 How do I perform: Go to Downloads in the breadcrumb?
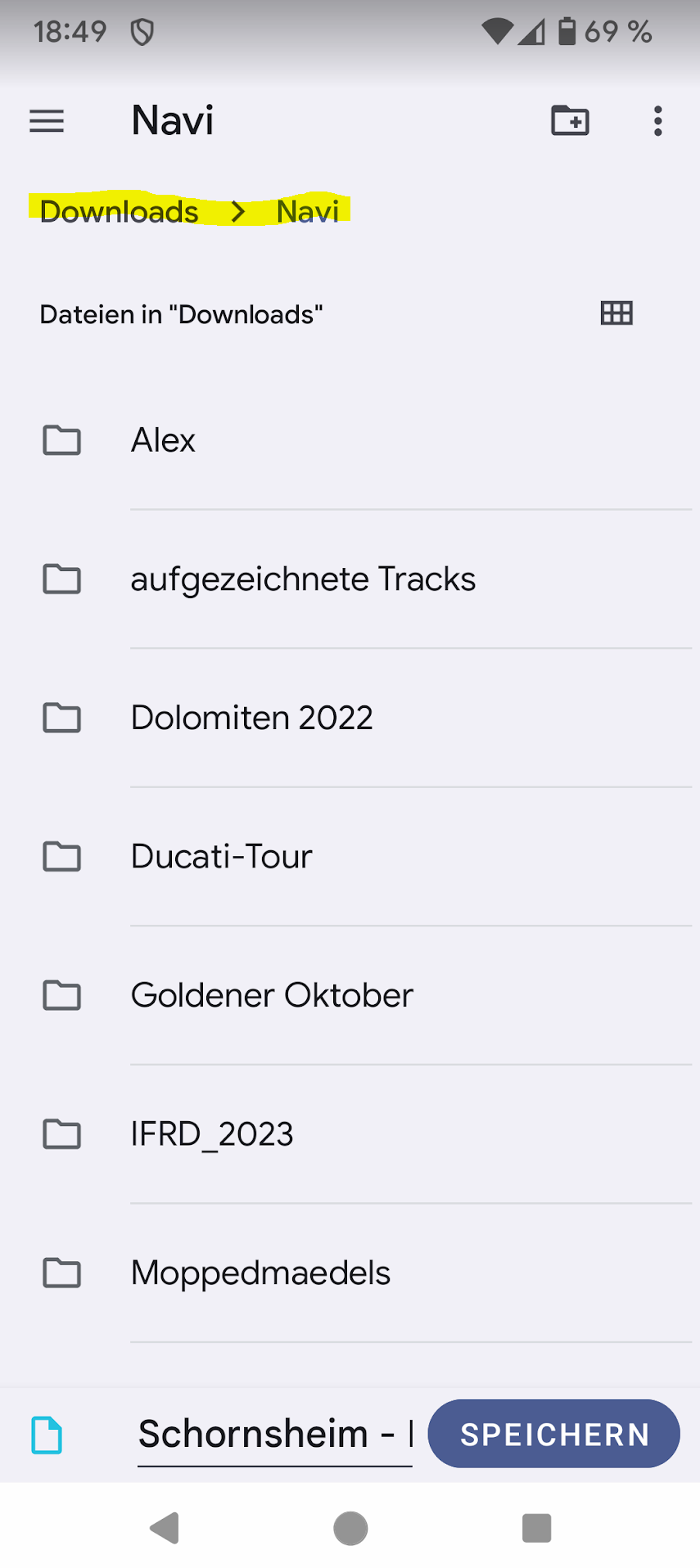tap(119, 211)
